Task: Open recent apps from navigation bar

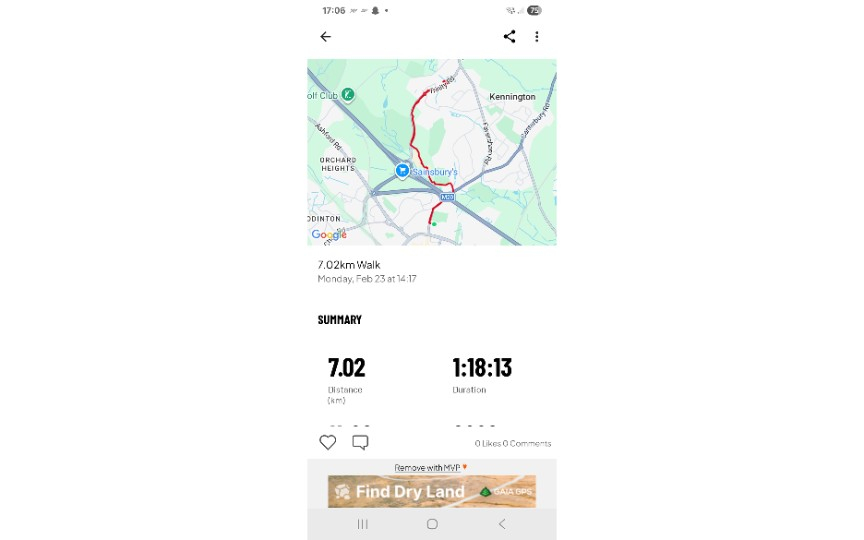Action: click(363, 524)
